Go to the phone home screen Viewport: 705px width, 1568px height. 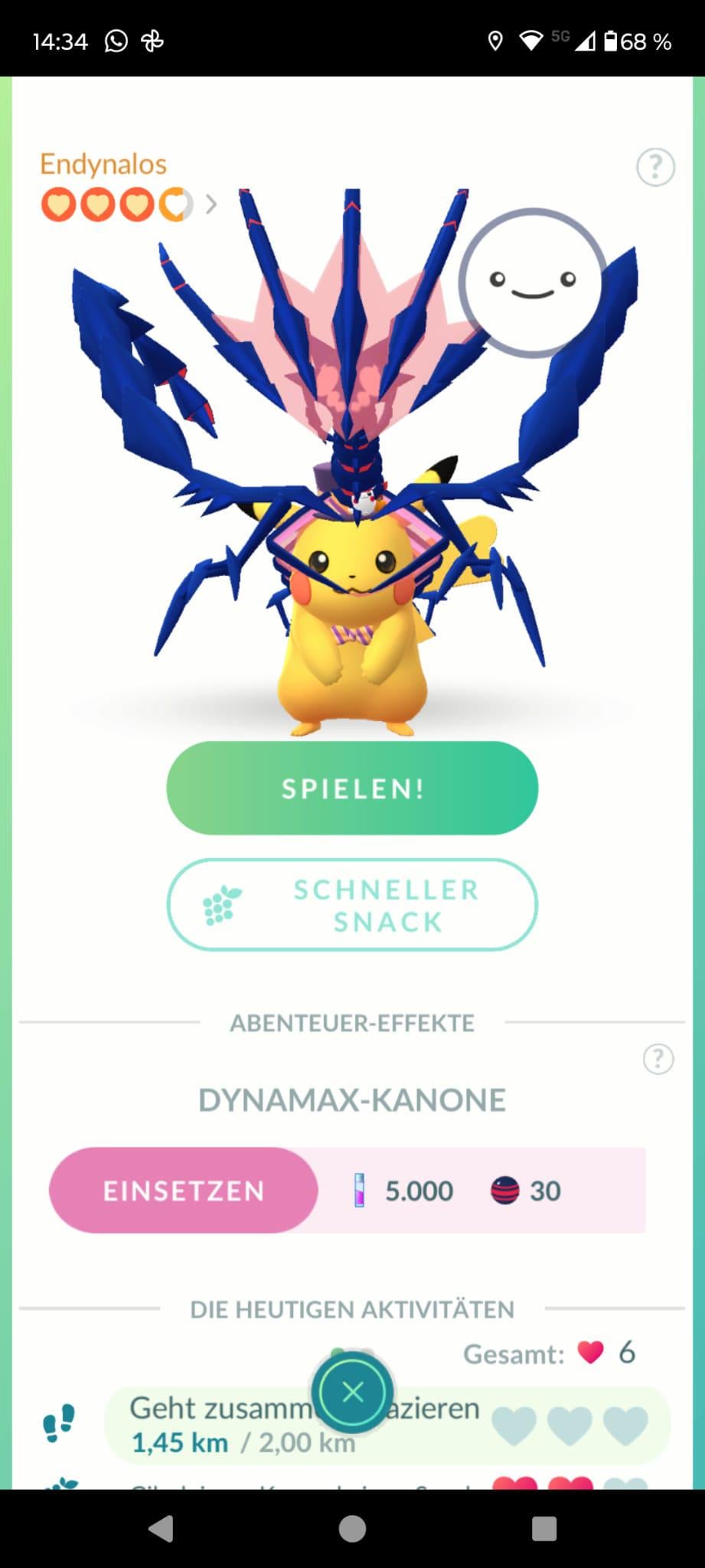(352, 1529)
